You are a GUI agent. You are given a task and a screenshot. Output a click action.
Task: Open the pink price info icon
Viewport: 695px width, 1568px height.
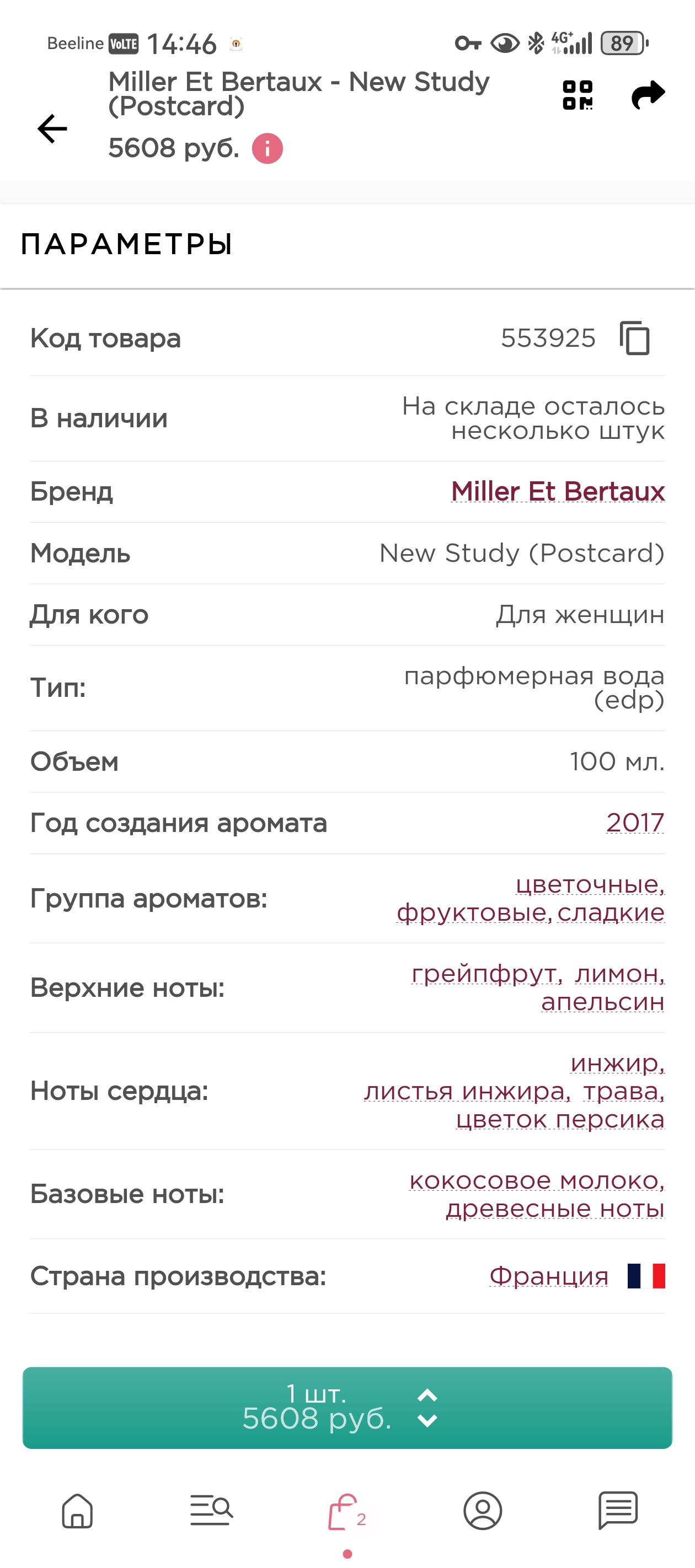[x=268, y=148]
